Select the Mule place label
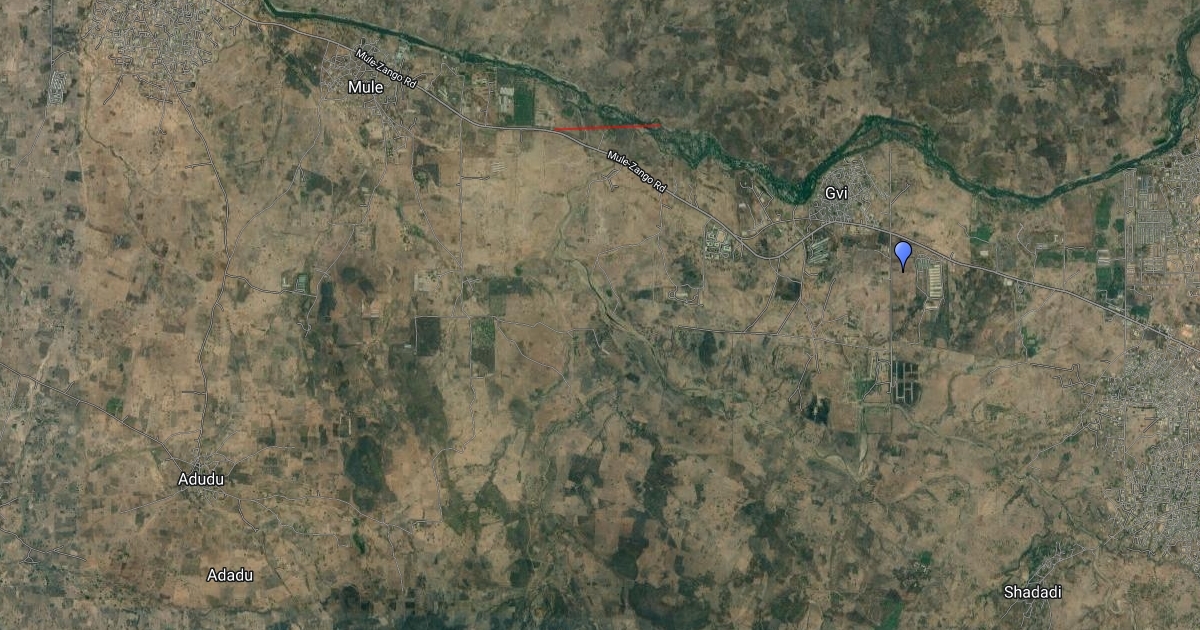Viewport: 1200px width, 630px height. click(365, 87)
